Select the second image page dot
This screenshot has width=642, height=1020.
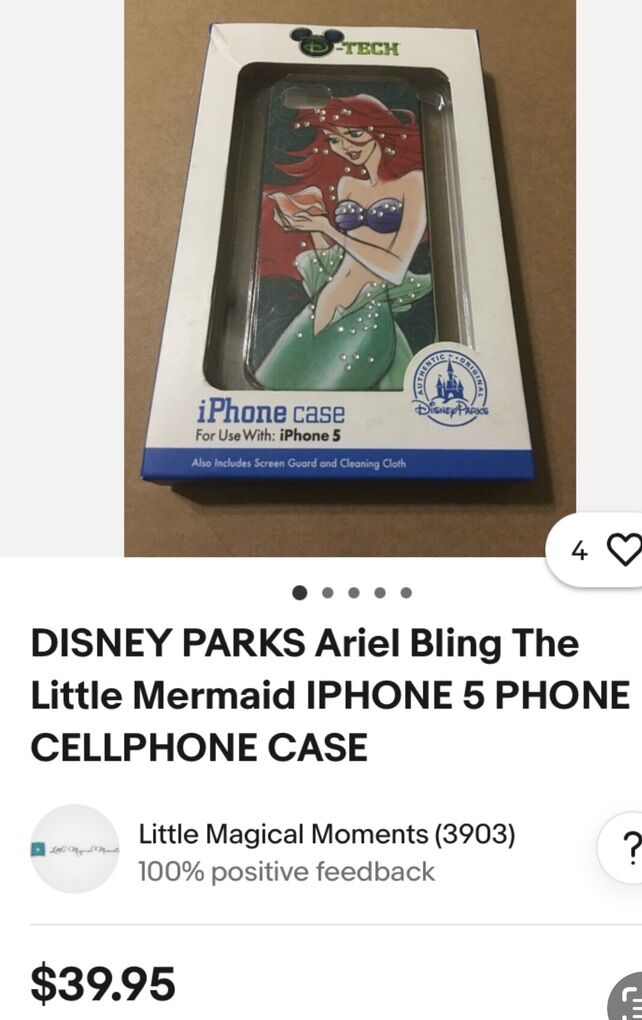(x=327, y=593)
